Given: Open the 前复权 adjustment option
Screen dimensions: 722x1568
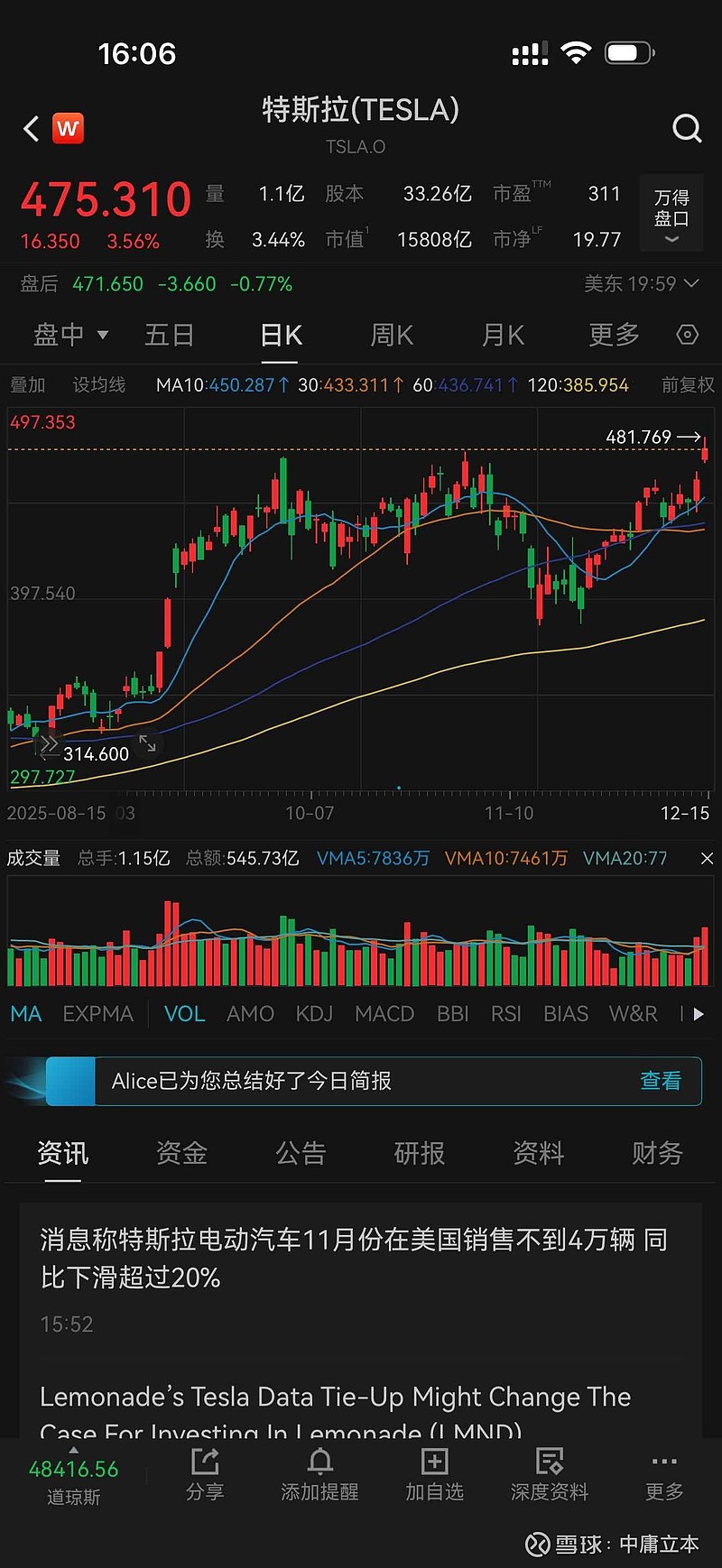Looking at the screenshot, I should click(x=688, y=385).
